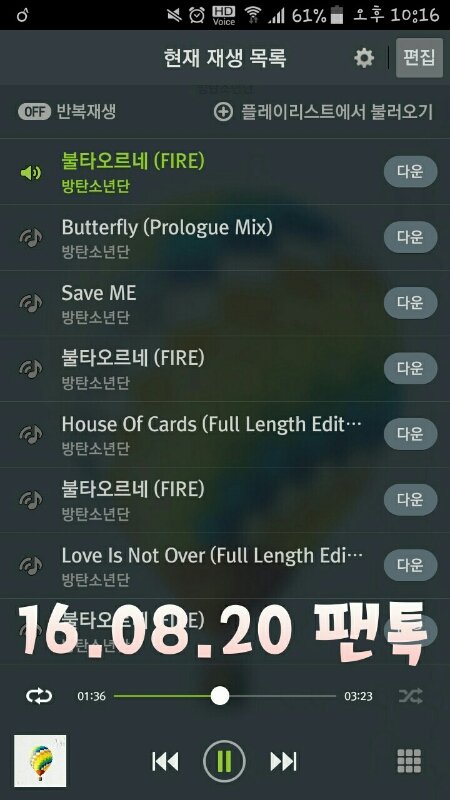Open the grid menu icon
This screenshot has width=450, height=800.
[x=409, y=762]
